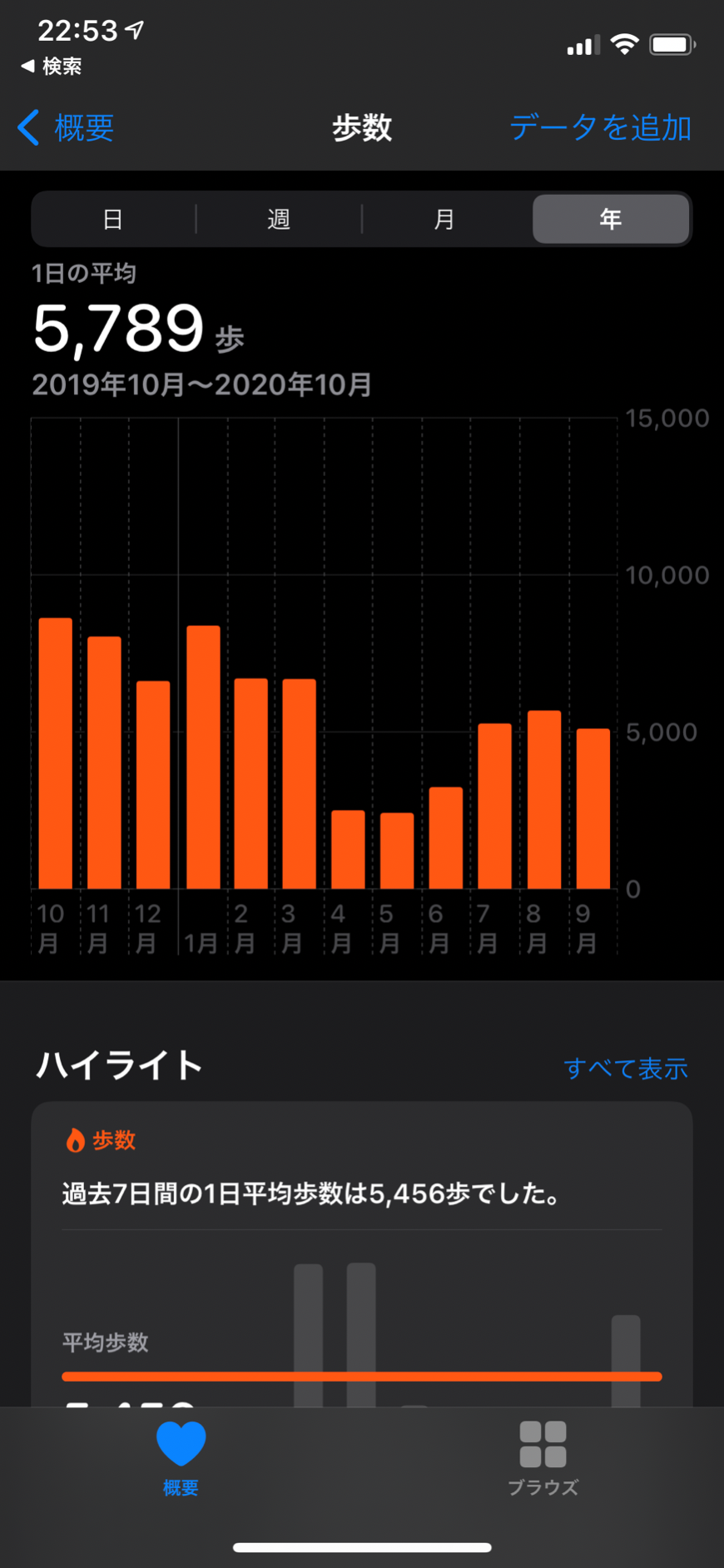Switch to the 週 (week) view
The height and width of the screenshot is (1568, 724).
point(279,220)
